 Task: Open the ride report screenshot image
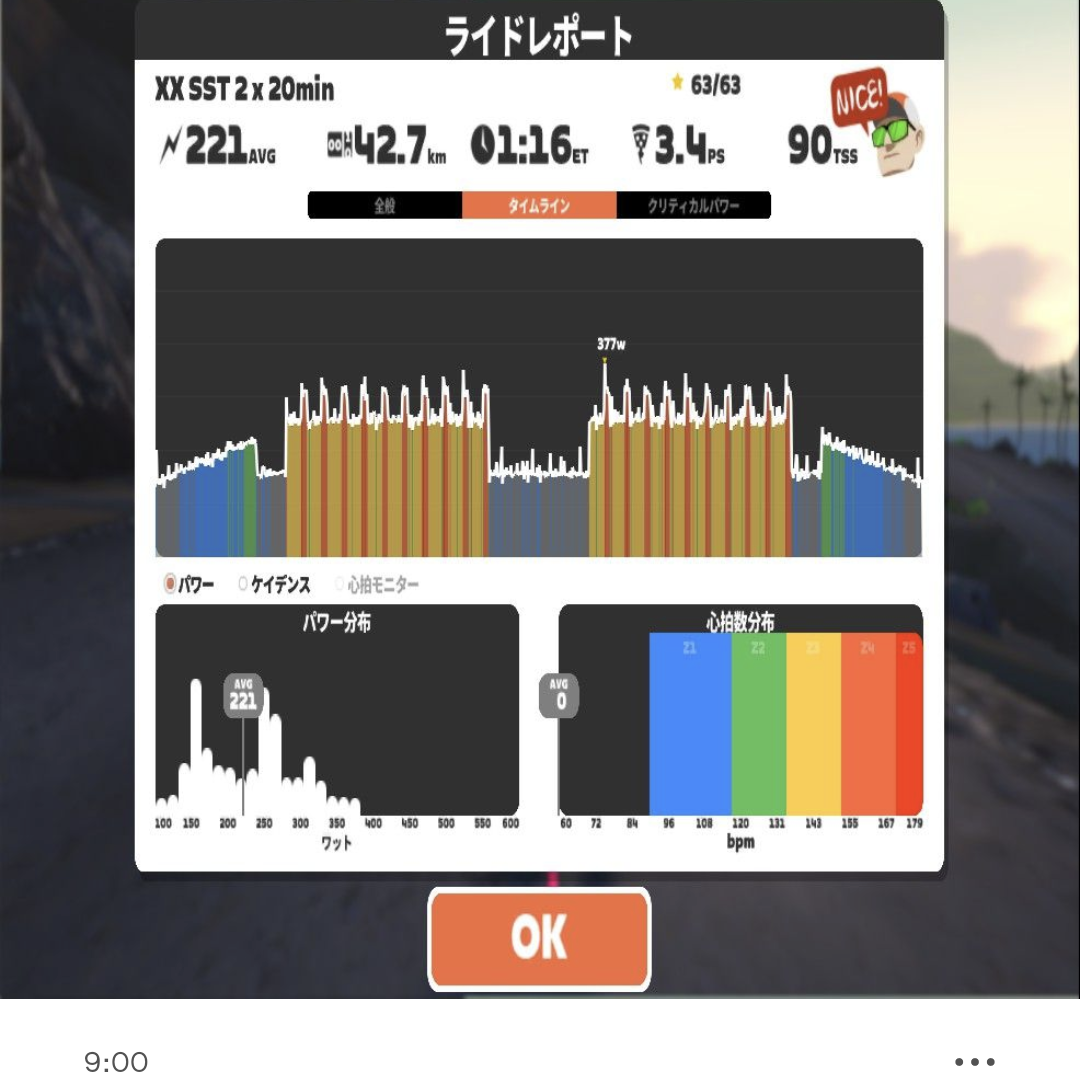[x=540, y=500]
